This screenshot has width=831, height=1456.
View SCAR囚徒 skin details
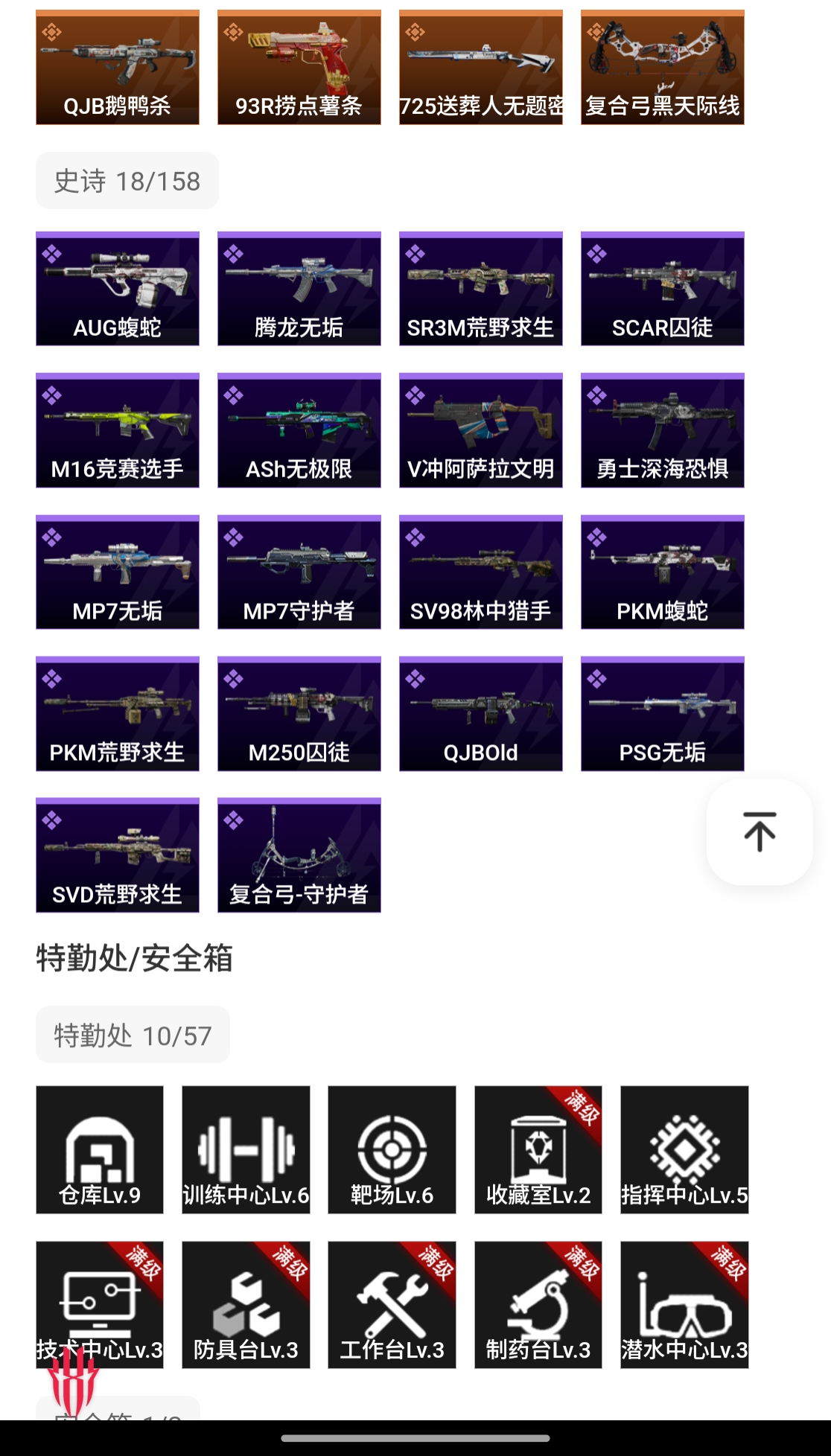click(x=663, y=289)
